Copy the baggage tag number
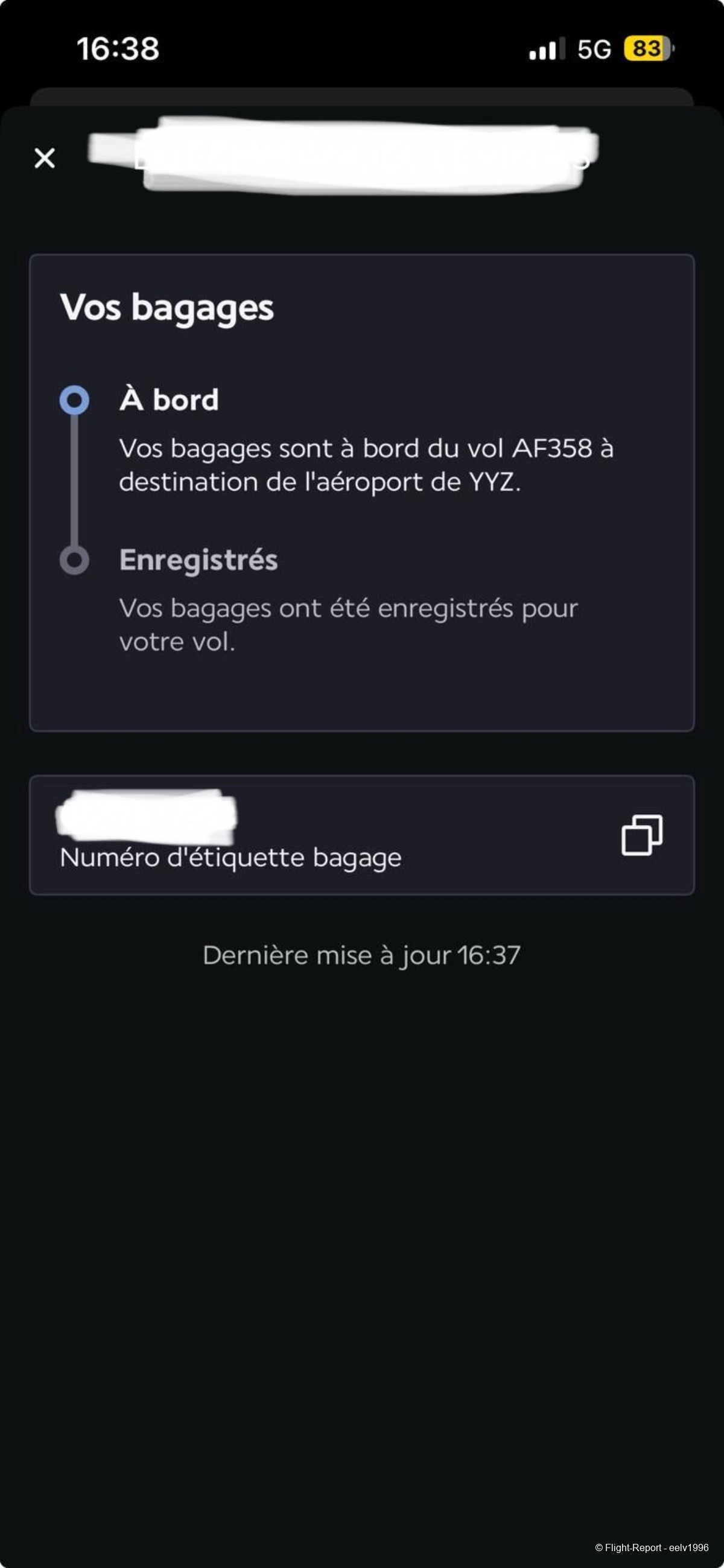The image size is (724, 1568). pos(641,835)
